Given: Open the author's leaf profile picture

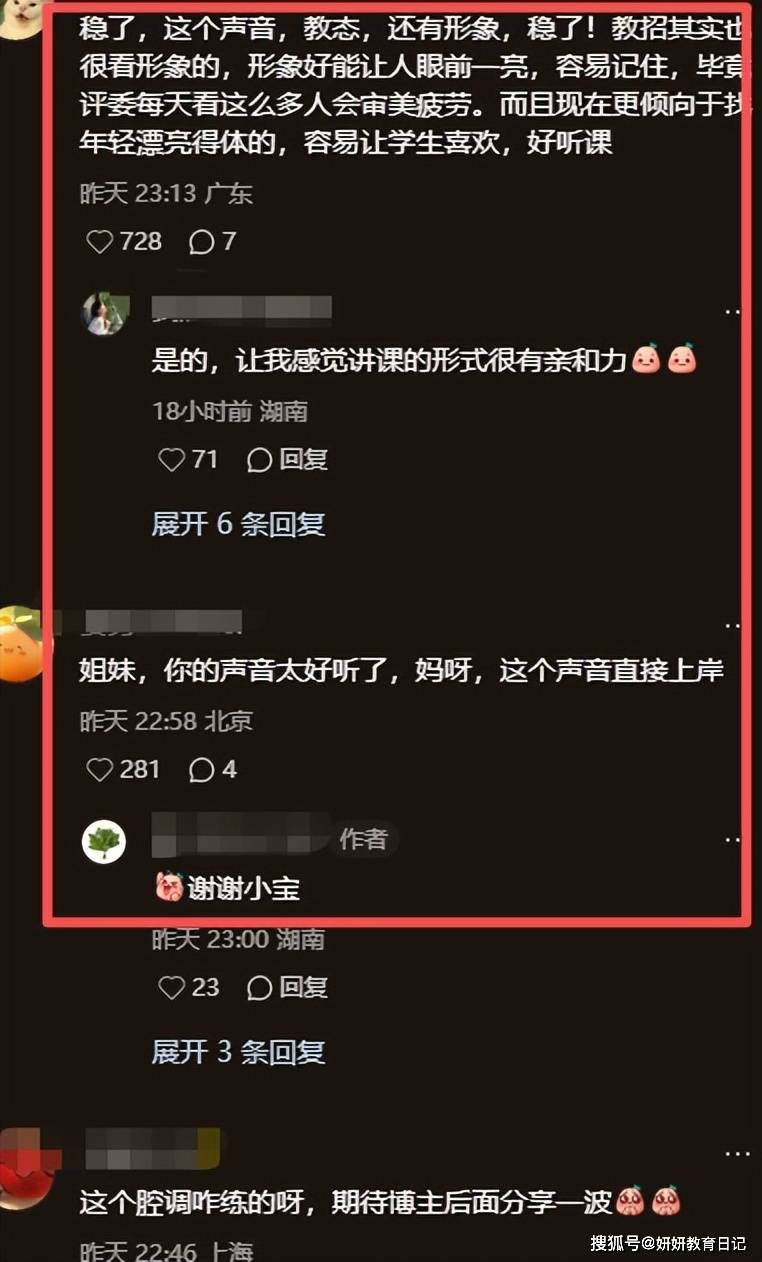Looking at the screenshot, I should coord(104,841).
